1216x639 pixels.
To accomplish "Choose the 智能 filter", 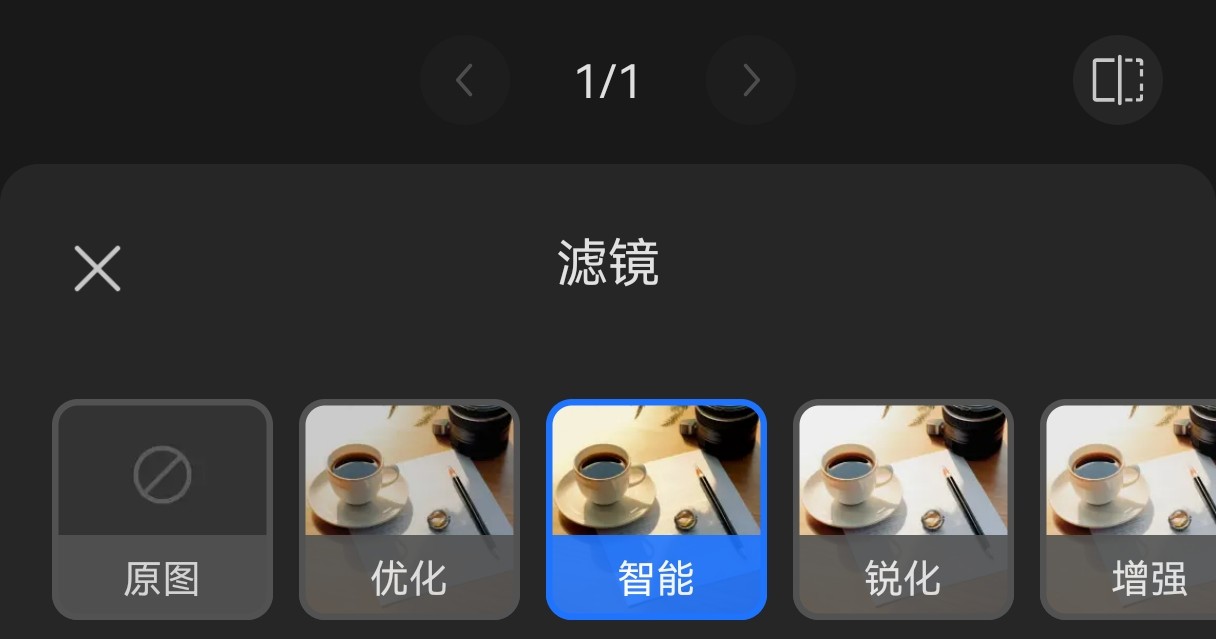I will point(656,509).
